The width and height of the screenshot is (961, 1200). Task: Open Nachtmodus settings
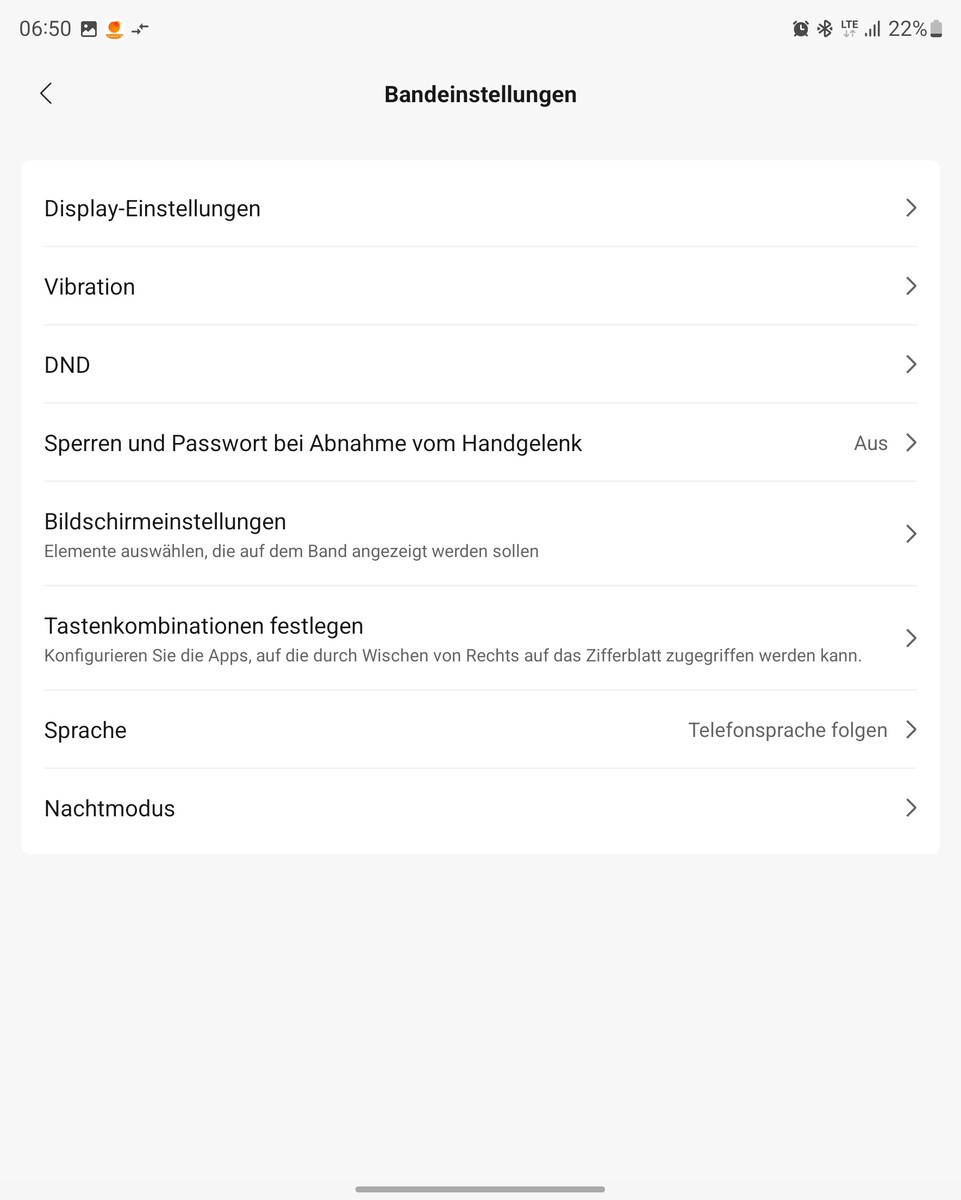click(x=480, y=808)
